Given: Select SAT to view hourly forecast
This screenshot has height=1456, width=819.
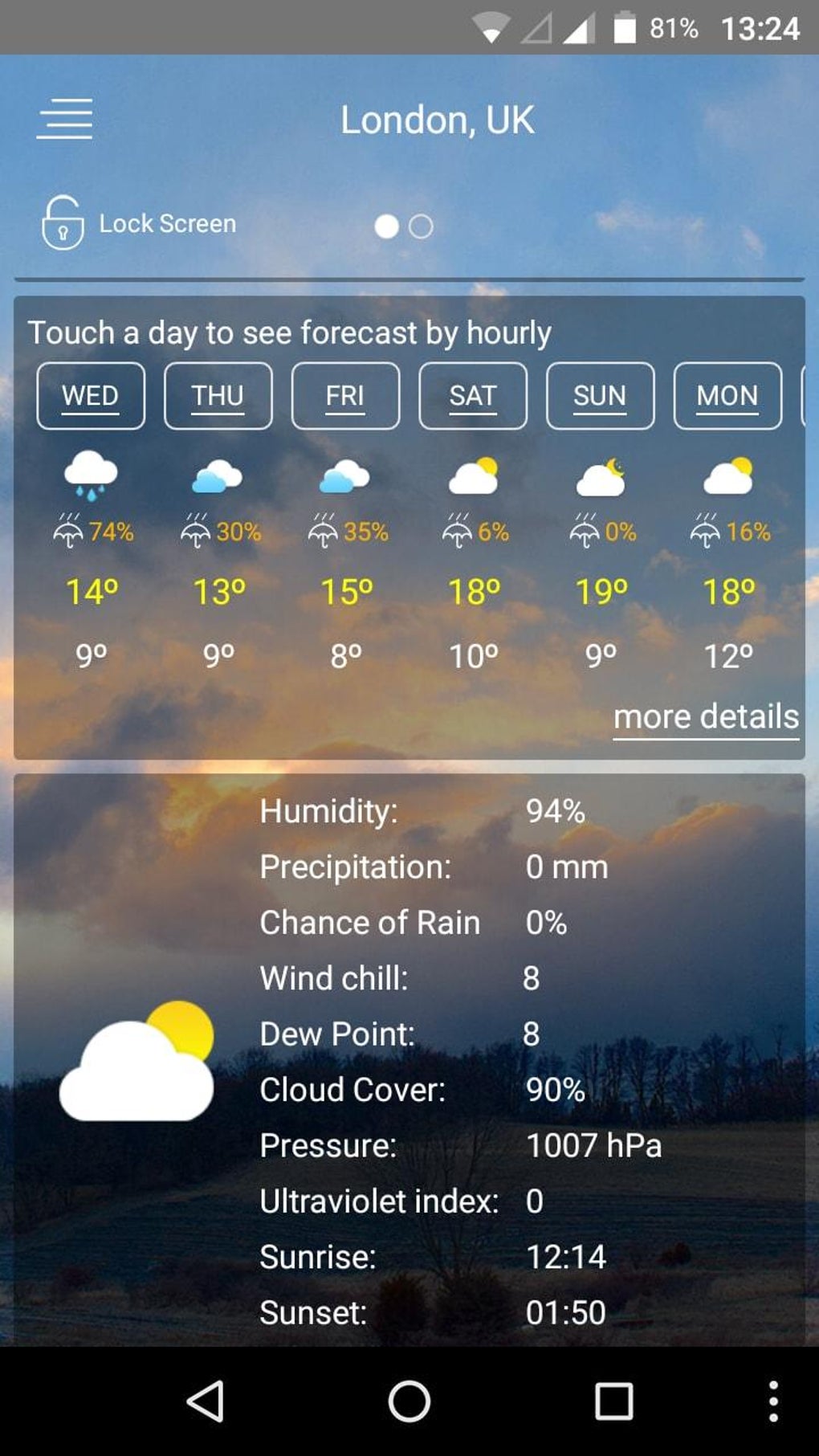Looking at the screenshot, I should tap(473, 396).
